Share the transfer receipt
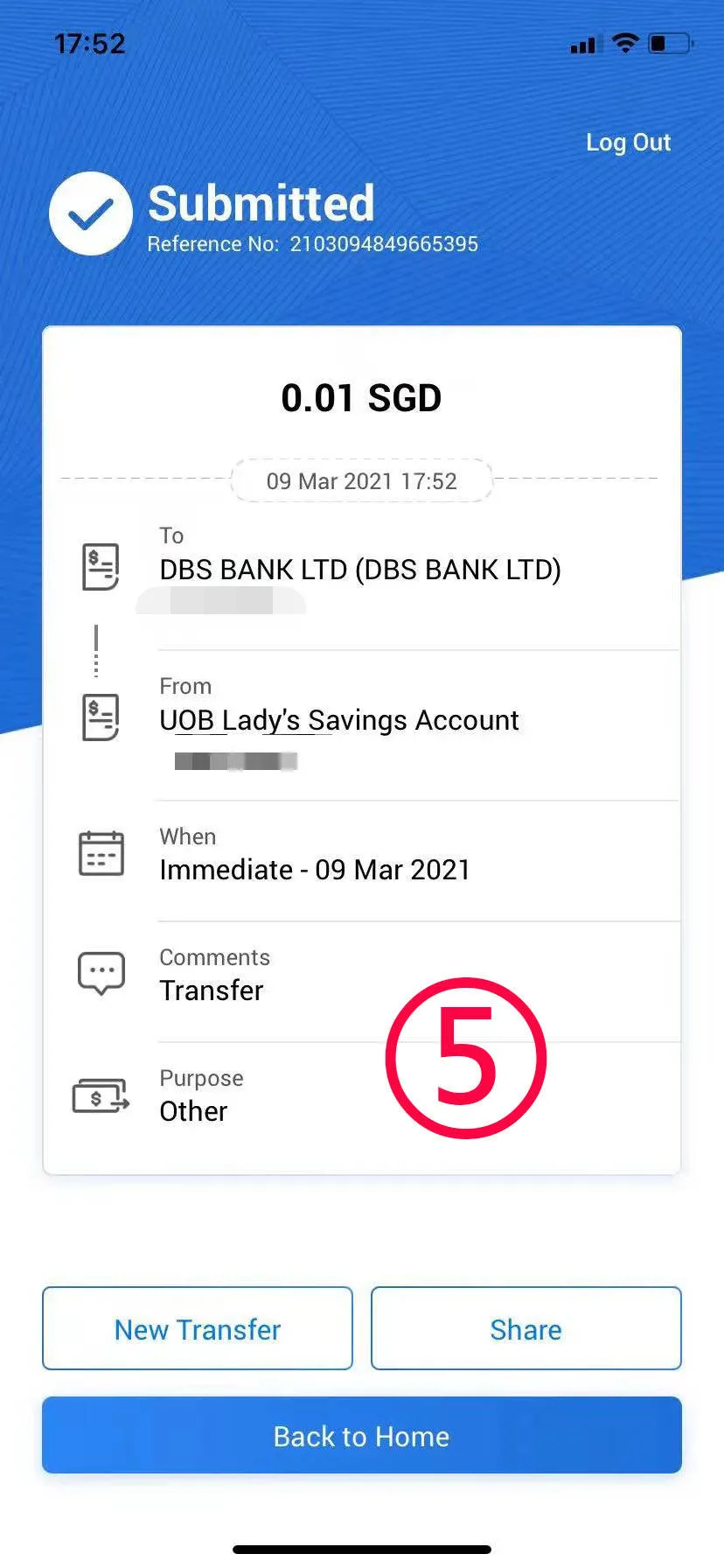 click(x=526, y=1329)
